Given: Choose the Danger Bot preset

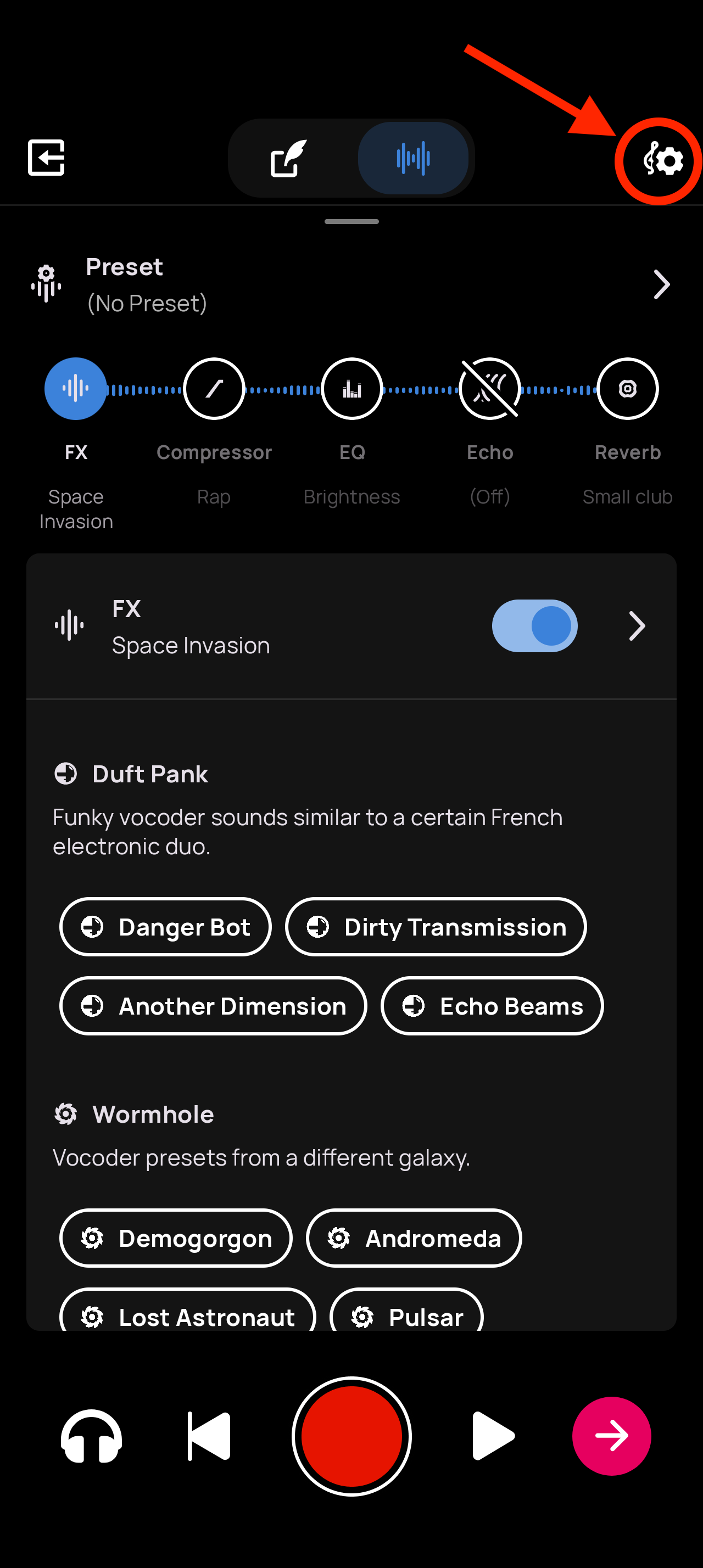Looking at the screenshot, I should pos(165,926).
